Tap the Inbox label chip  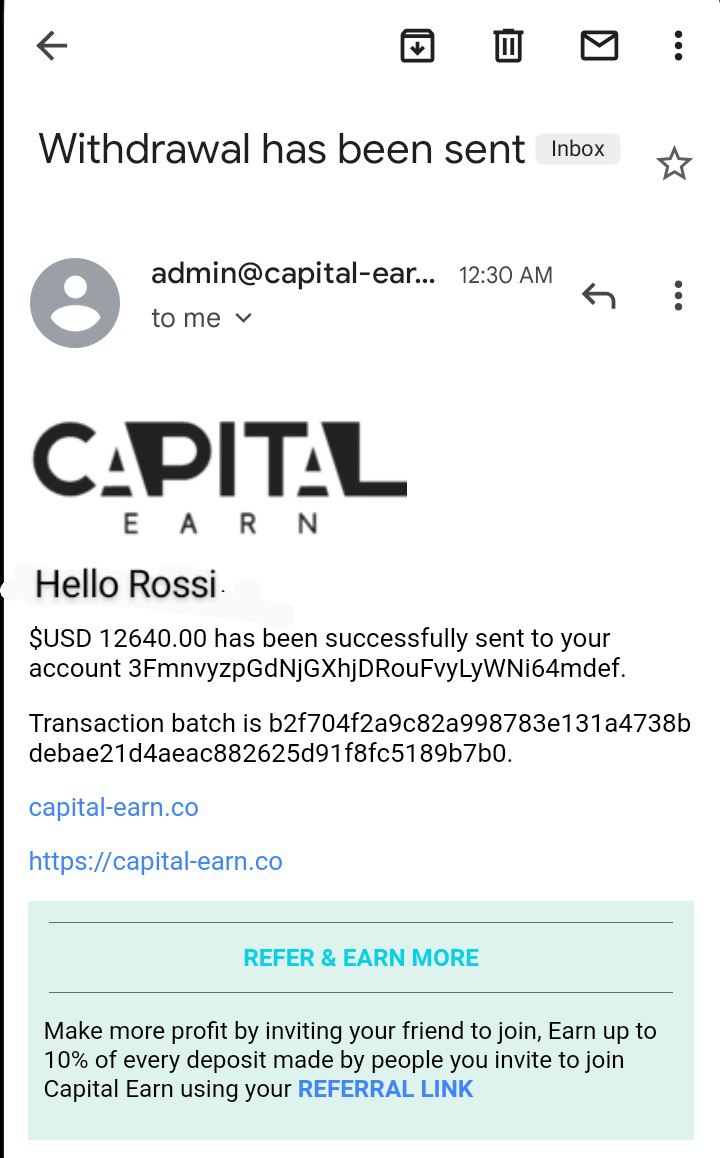(x=578, y=149)
